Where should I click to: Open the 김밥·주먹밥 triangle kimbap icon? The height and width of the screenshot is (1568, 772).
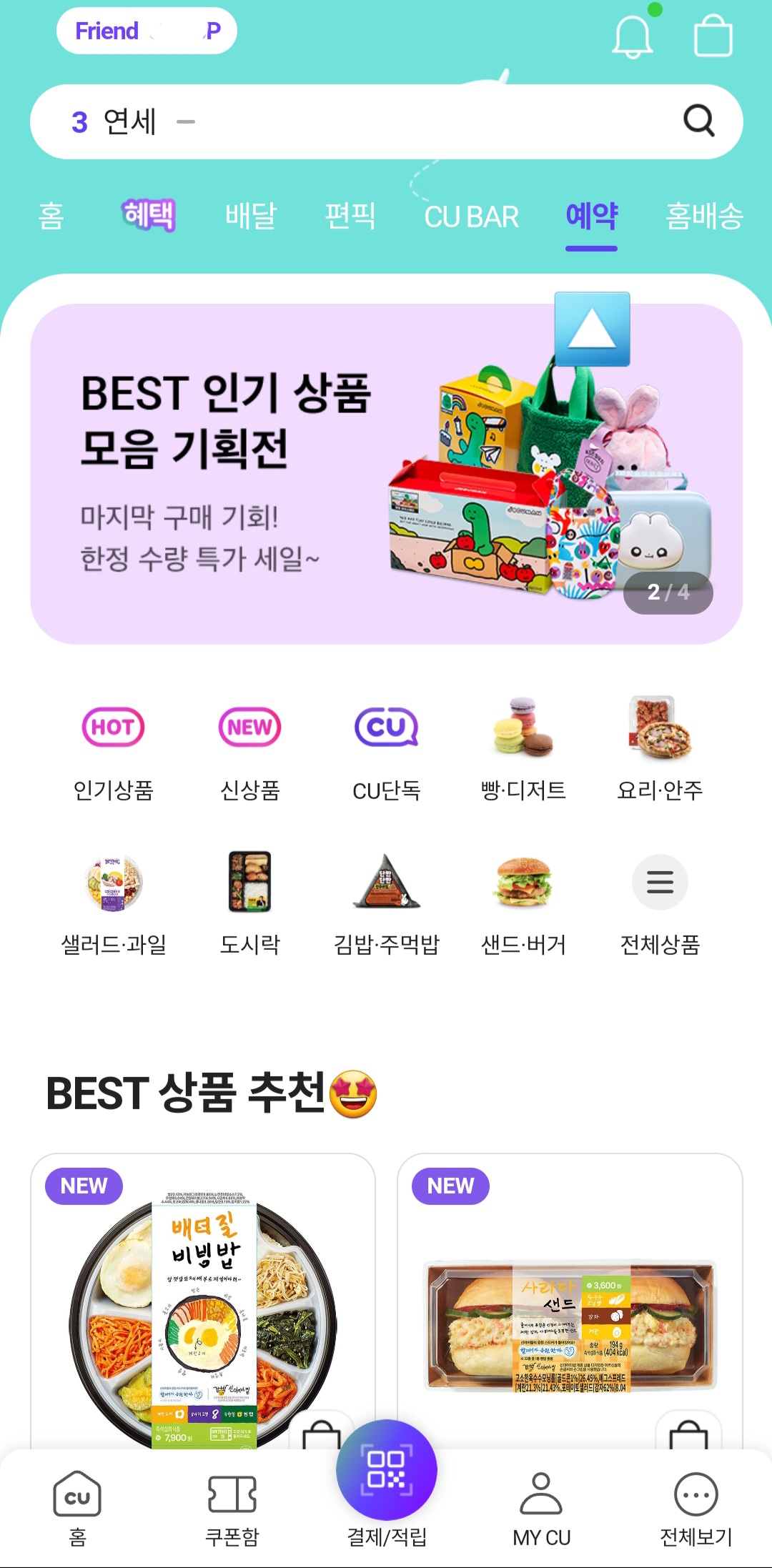point(386,882)
